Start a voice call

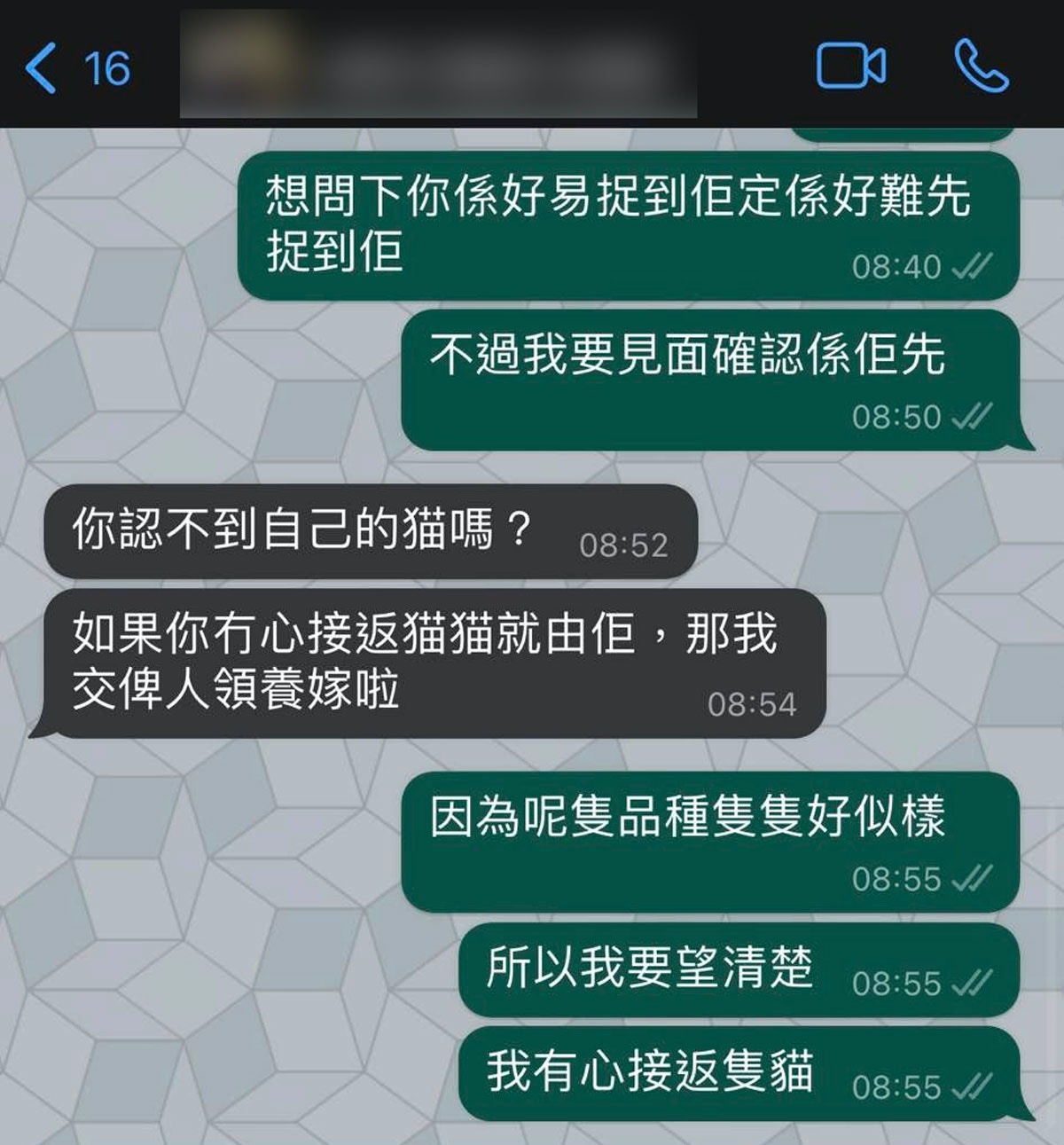pos(981,67)
